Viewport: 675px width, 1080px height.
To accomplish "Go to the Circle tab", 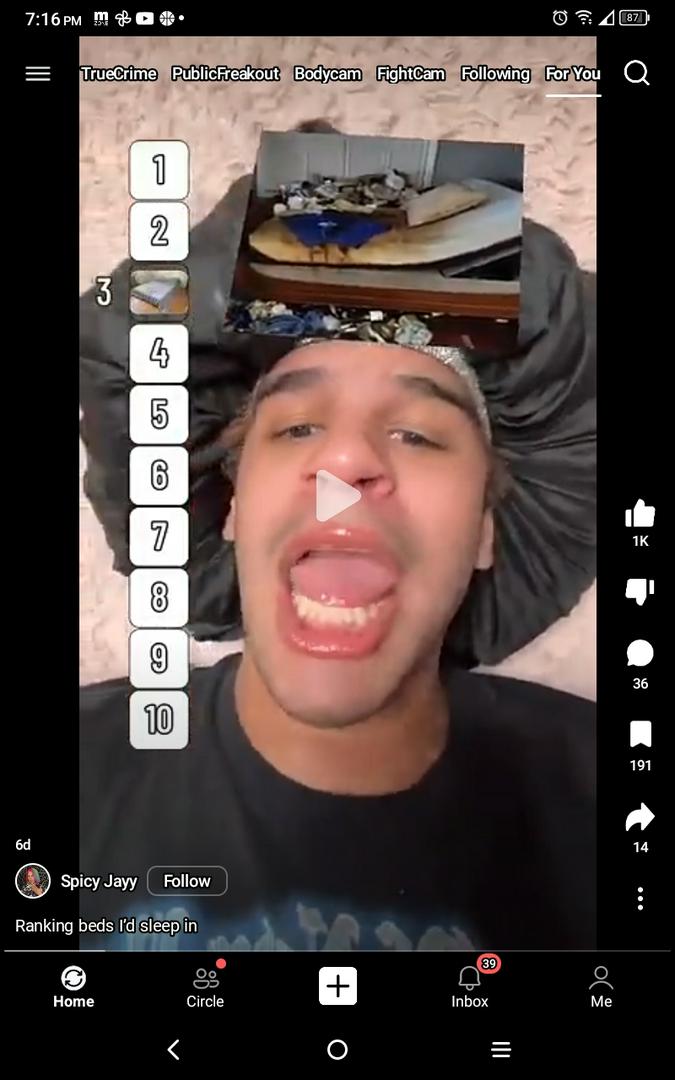I will tap(205, 986).
